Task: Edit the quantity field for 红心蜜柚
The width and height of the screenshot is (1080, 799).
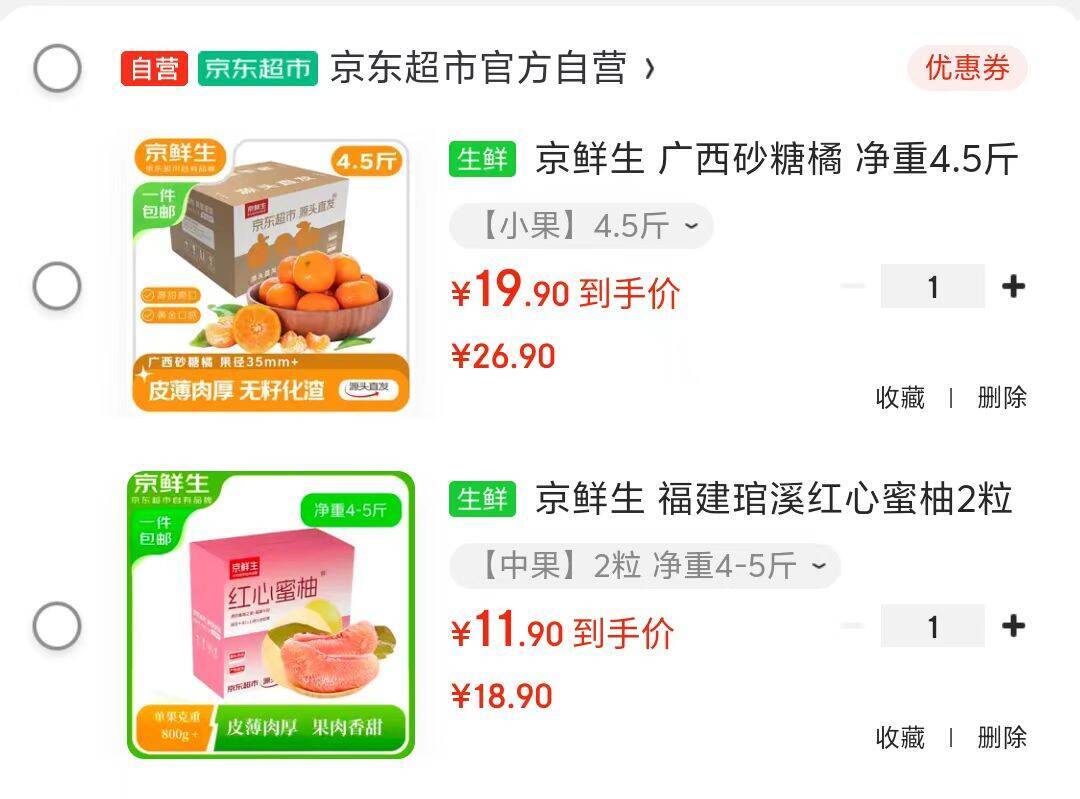Action: pos(932,627)
